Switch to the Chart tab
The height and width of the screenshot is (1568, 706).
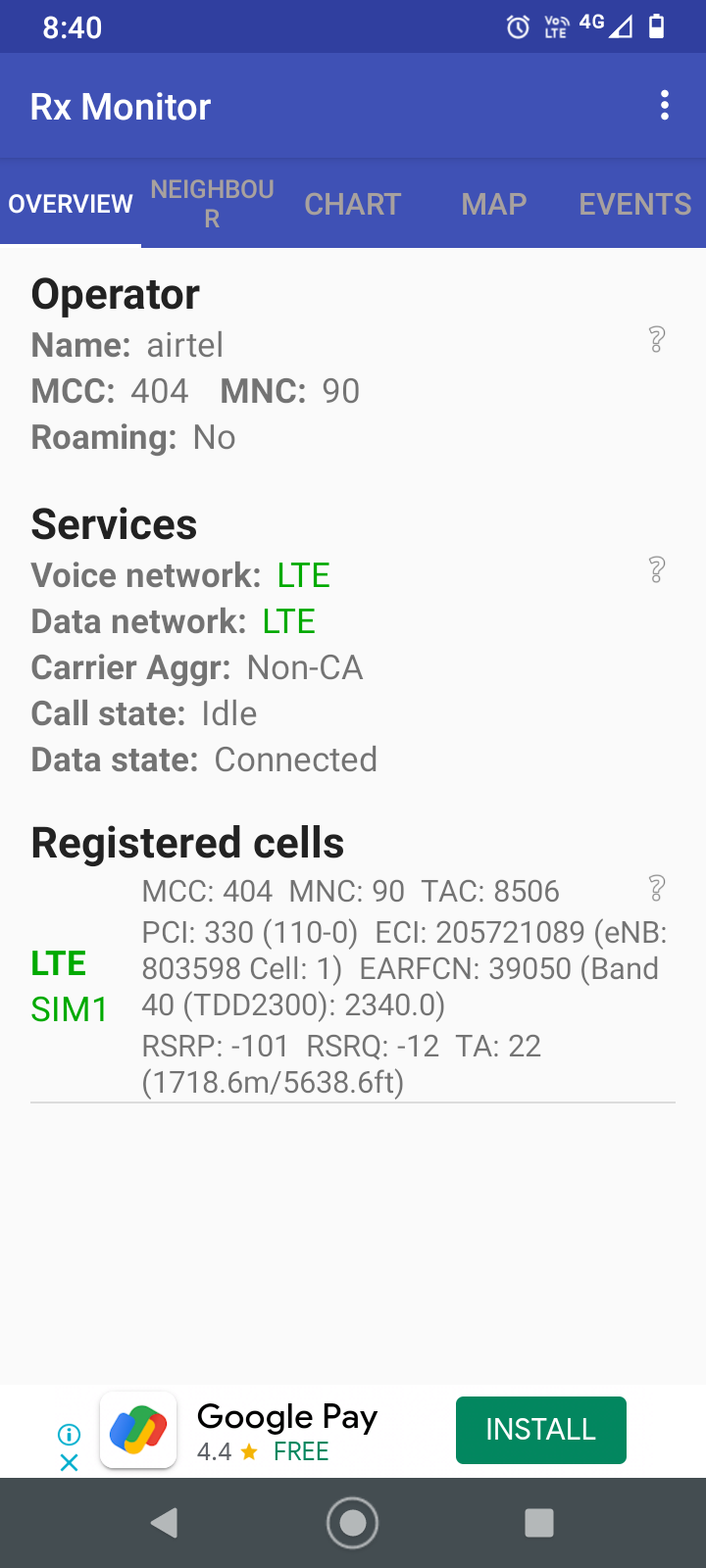pyautogui.click(x=353, y=204)
